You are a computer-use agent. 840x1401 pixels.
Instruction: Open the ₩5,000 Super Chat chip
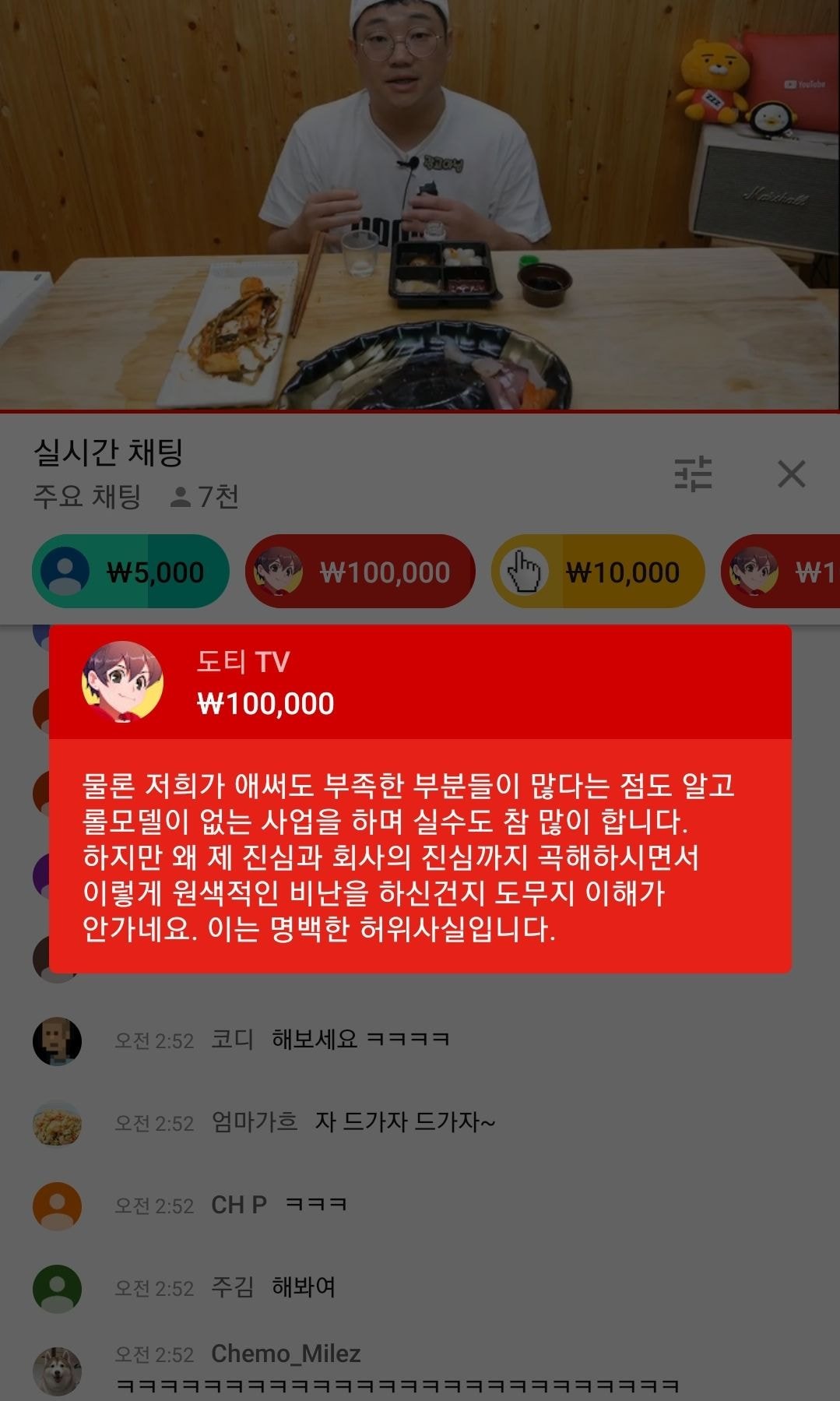[131, 572]
